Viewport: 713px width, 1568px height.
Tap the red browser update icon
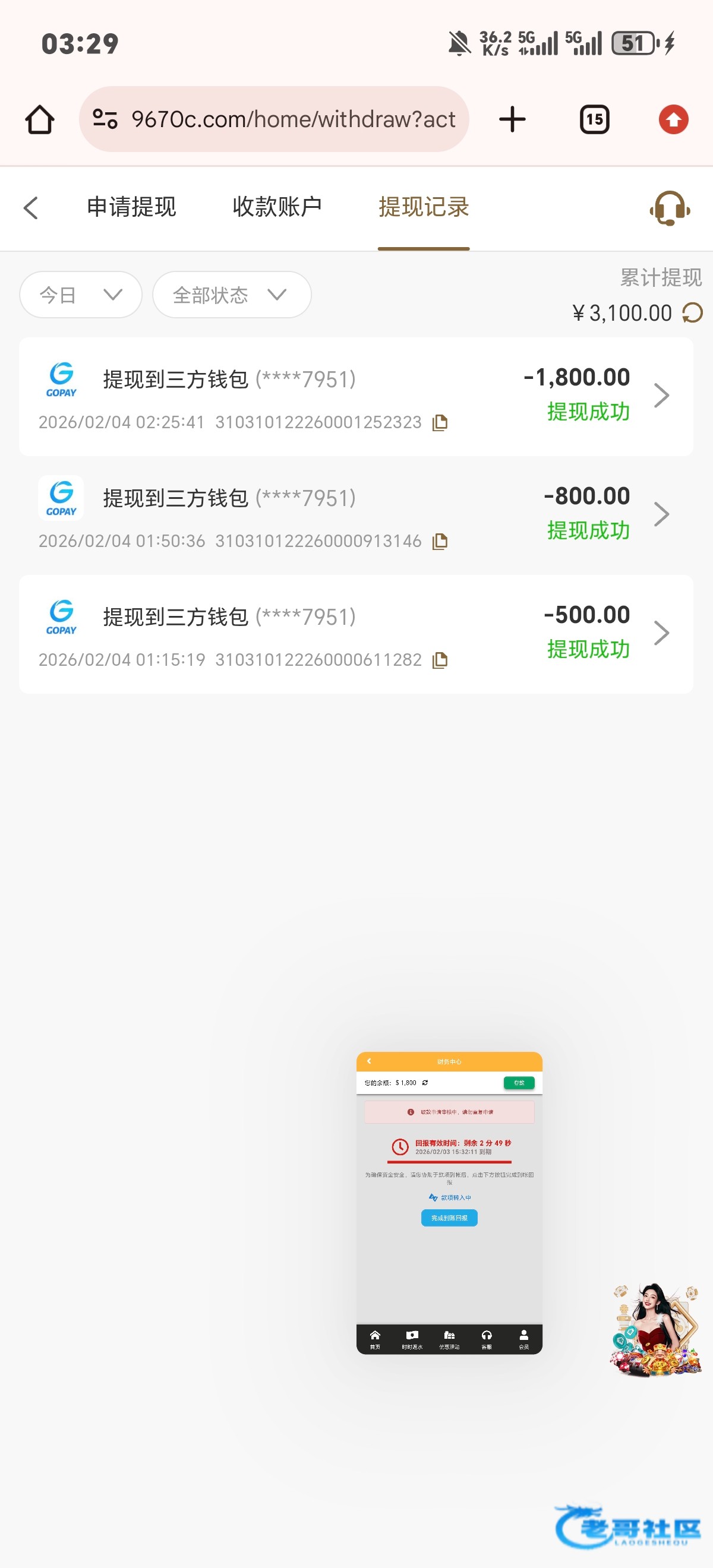(x=673, y=119)
